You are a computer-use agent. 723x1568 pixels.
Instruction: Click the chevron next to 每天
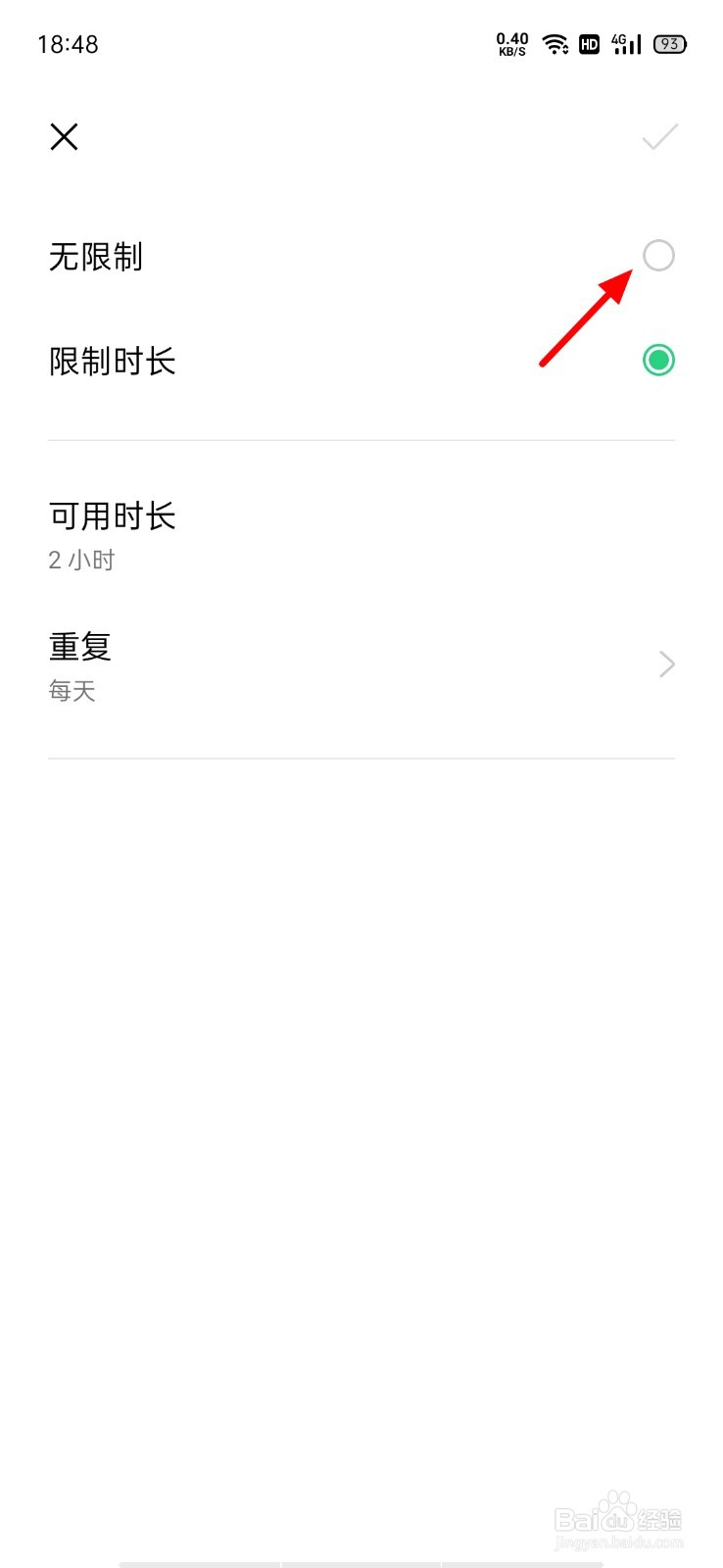666,664
